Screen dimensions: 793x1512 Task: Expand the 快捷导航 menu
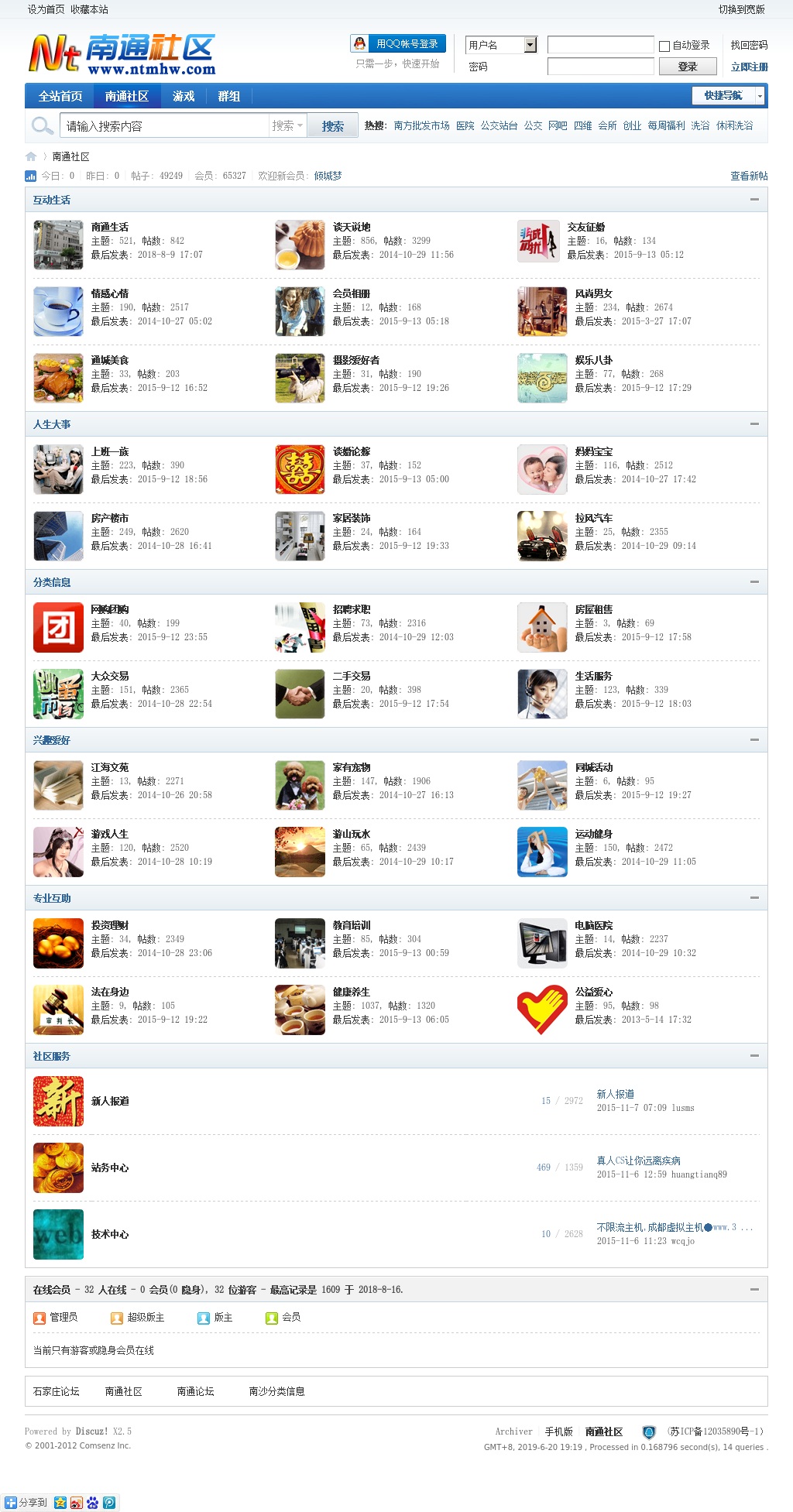[x=728, y=95]
